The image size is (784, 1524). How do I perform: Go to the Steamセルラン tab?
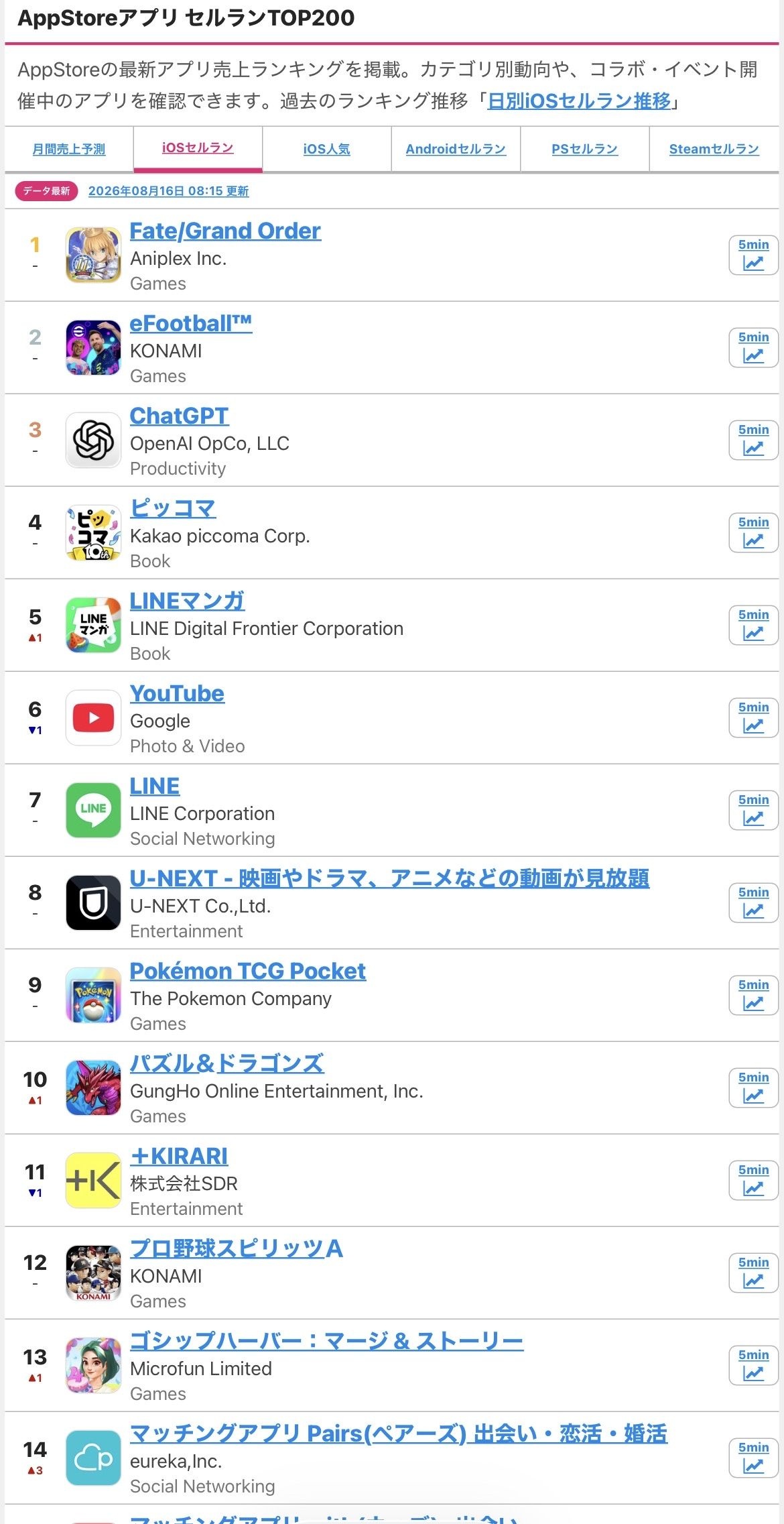(x=714, y=149)
